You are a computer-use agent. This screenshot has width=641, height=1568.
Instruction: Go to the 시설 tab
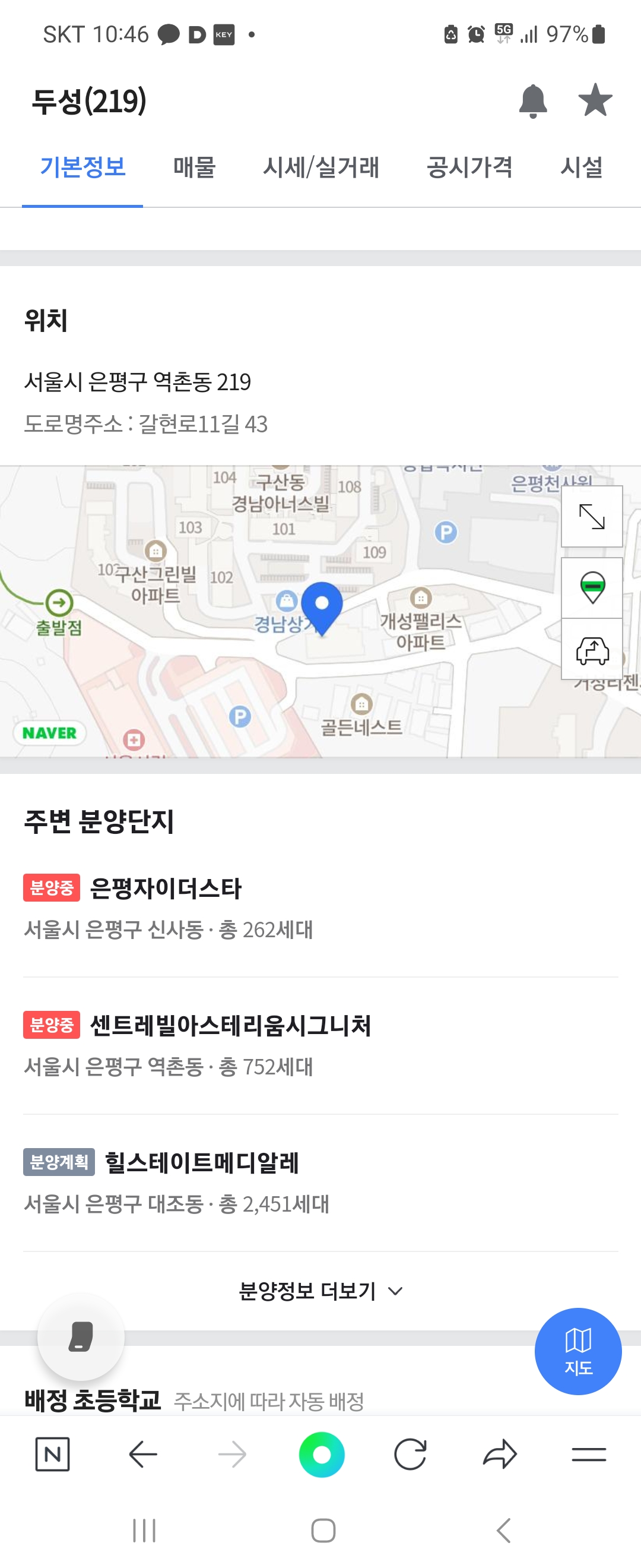point(581,167)
